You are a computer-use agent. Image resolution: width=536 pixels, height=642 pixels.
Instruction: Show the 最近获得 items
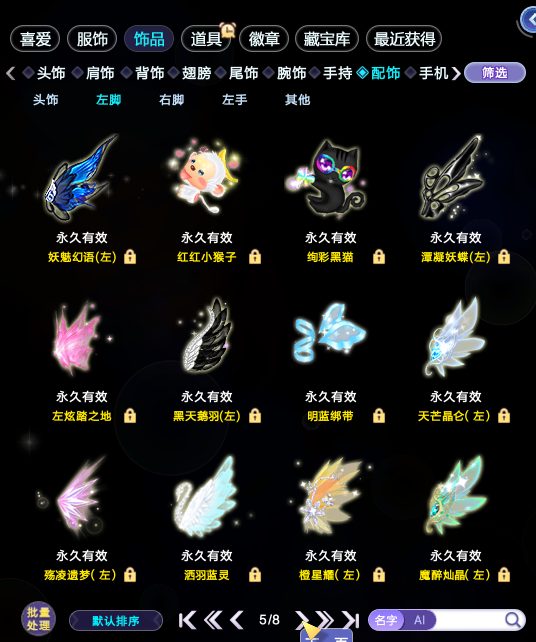click(404, 39)
